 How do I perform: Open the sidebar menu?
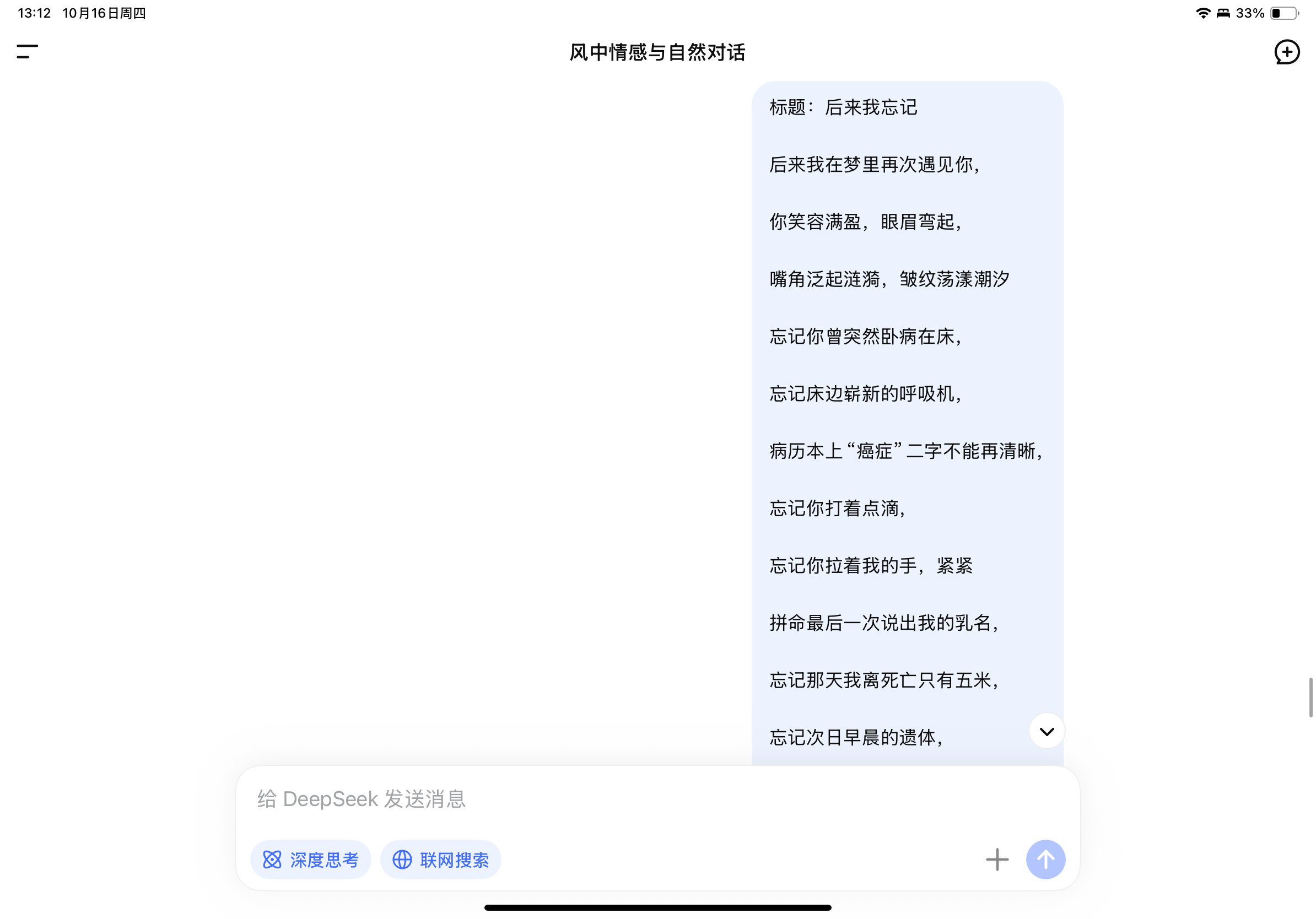pyautogui.click(x=27, y=52)
